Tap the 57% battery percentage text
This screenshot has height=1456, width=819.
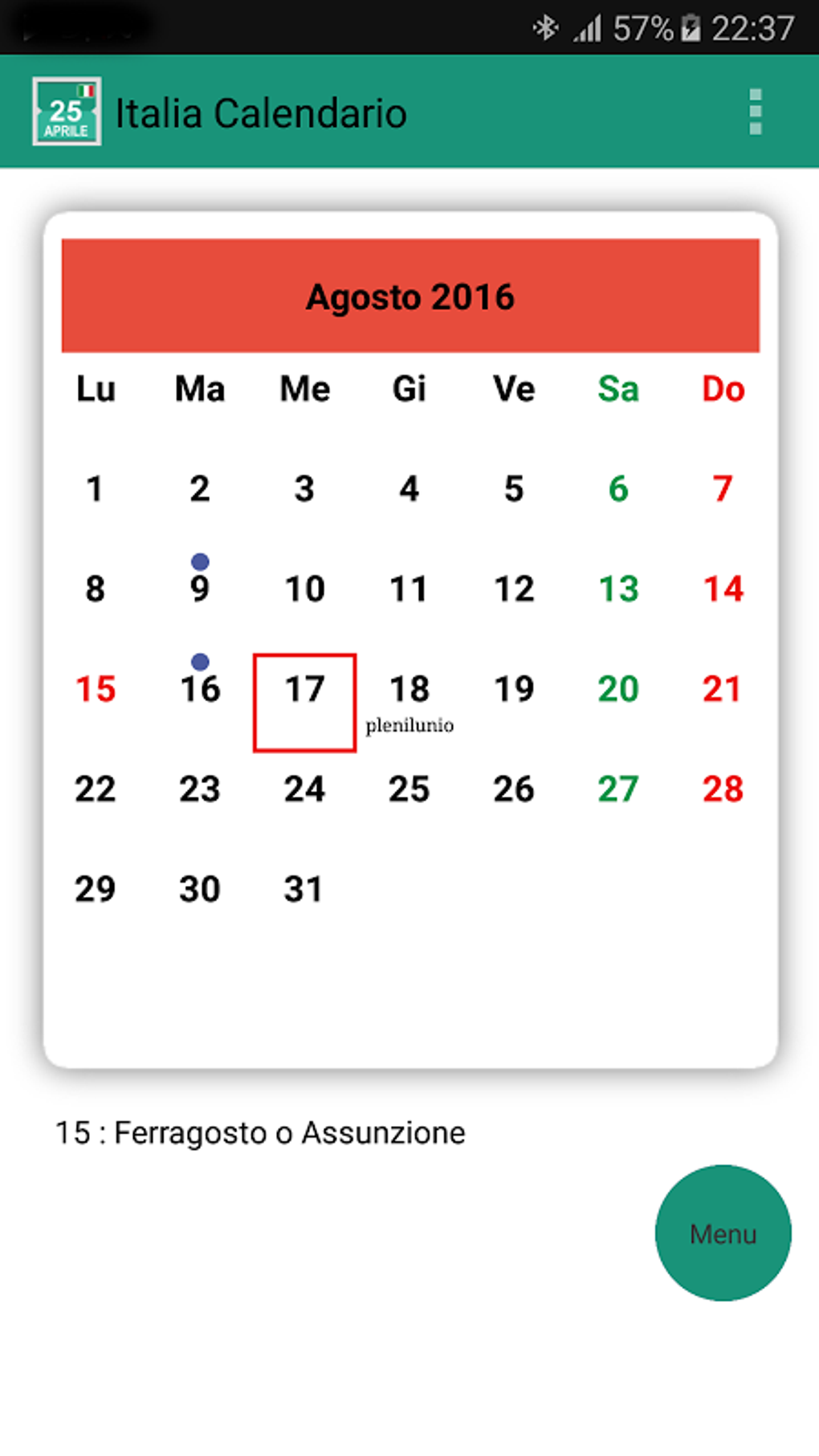(x=641, y=27)
